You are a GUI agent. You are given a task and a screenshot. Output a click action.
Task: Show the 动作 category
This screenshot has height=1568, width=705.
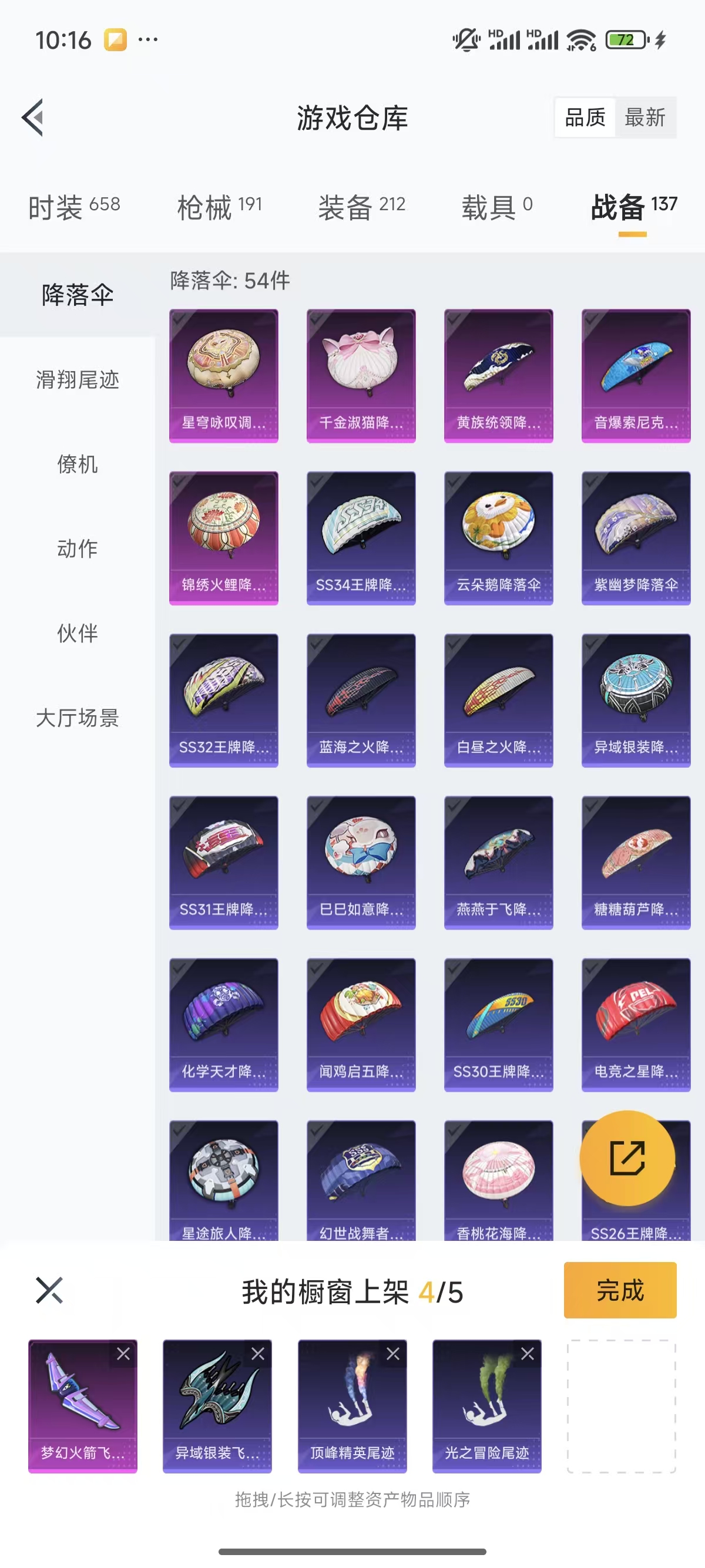pos(78,549)
